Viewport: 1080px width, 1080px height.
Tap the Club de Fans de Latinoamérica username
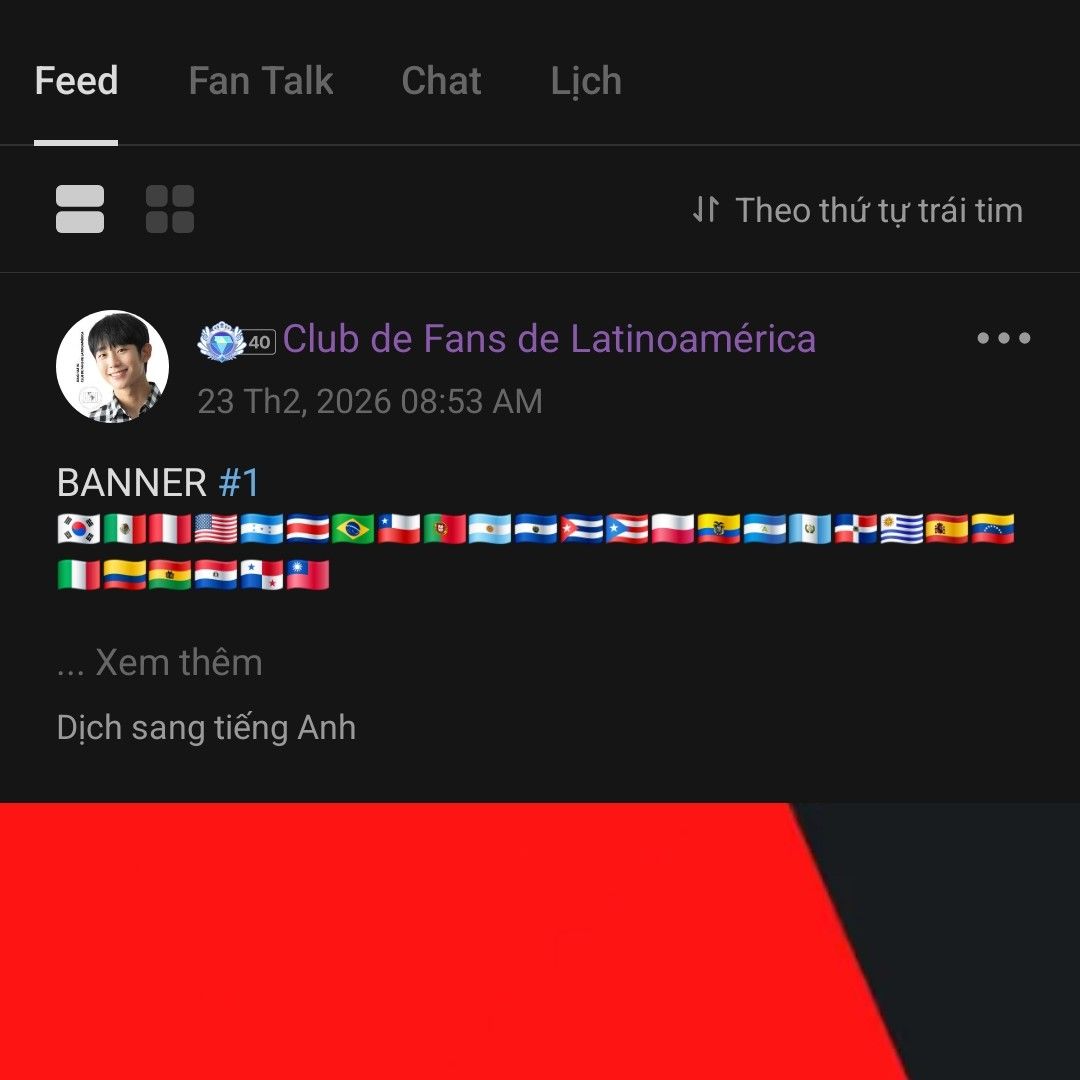click(x=549, y=339)
